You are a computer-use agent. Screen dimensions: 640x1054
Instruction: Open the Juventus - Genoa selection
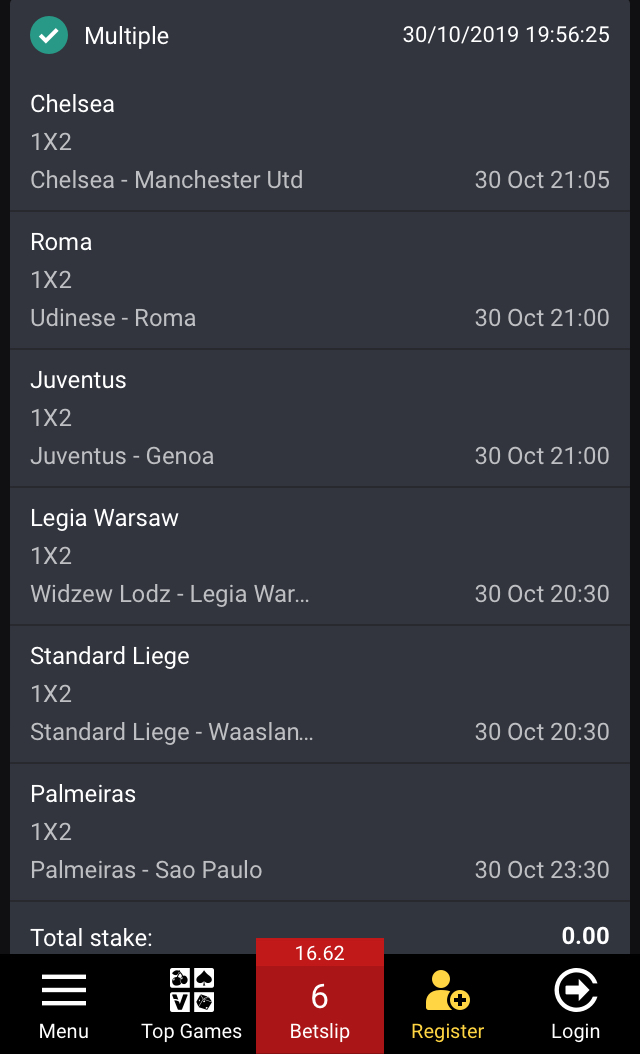[320, 418]
